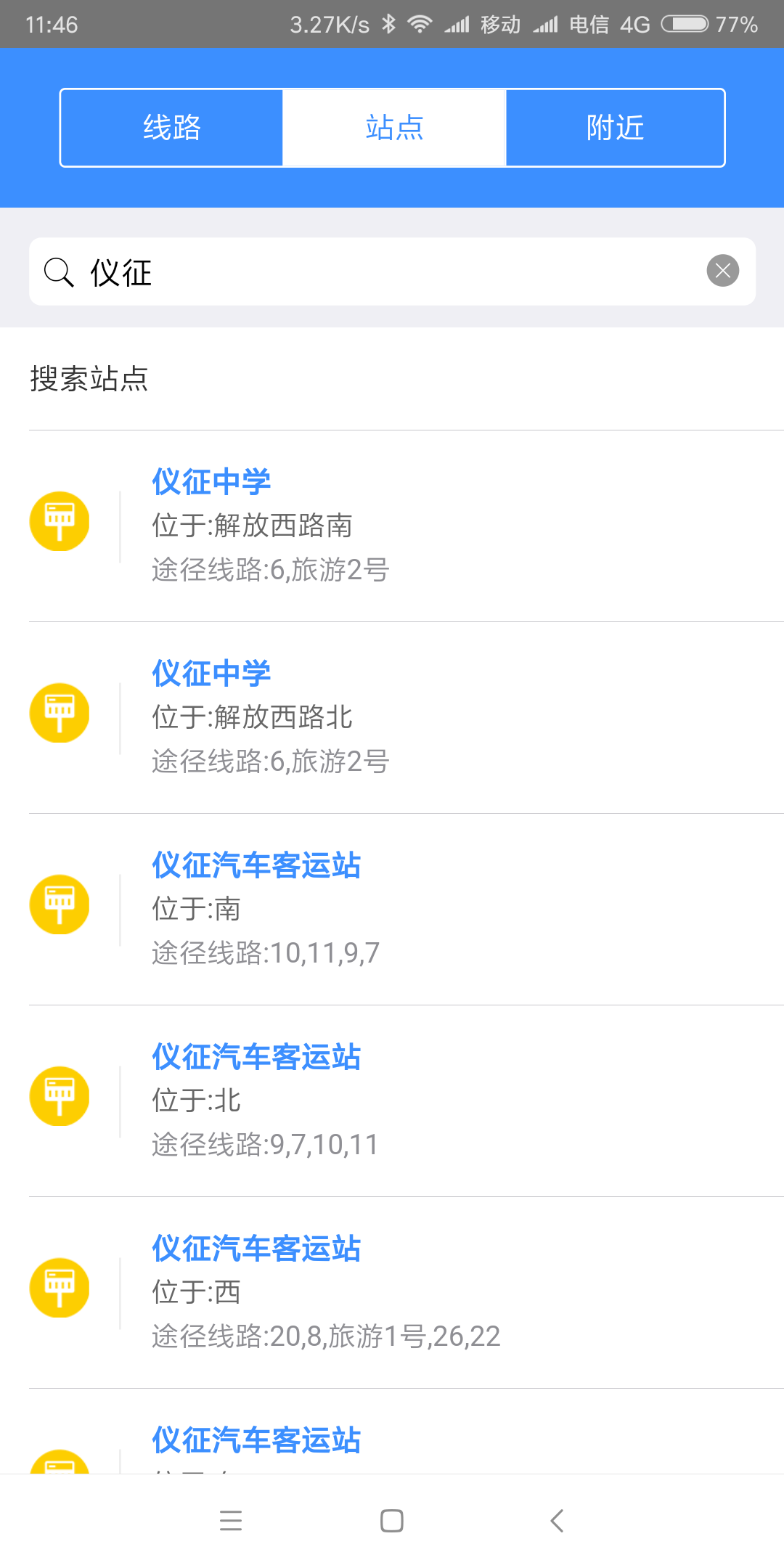Switch to the 附近 tab

(x=613, y=126)
